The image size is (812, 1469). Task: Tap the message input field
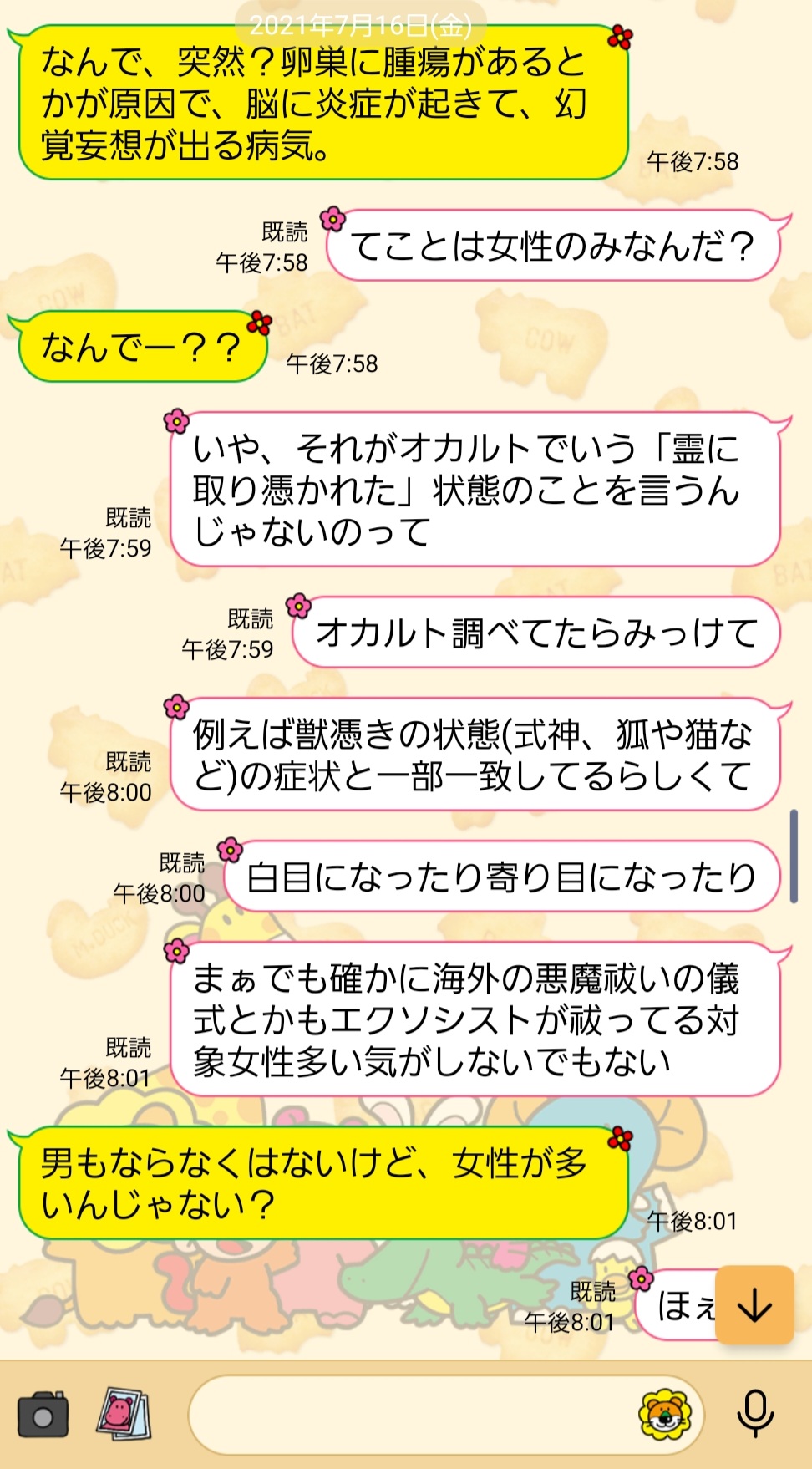tap(409, 1415)
